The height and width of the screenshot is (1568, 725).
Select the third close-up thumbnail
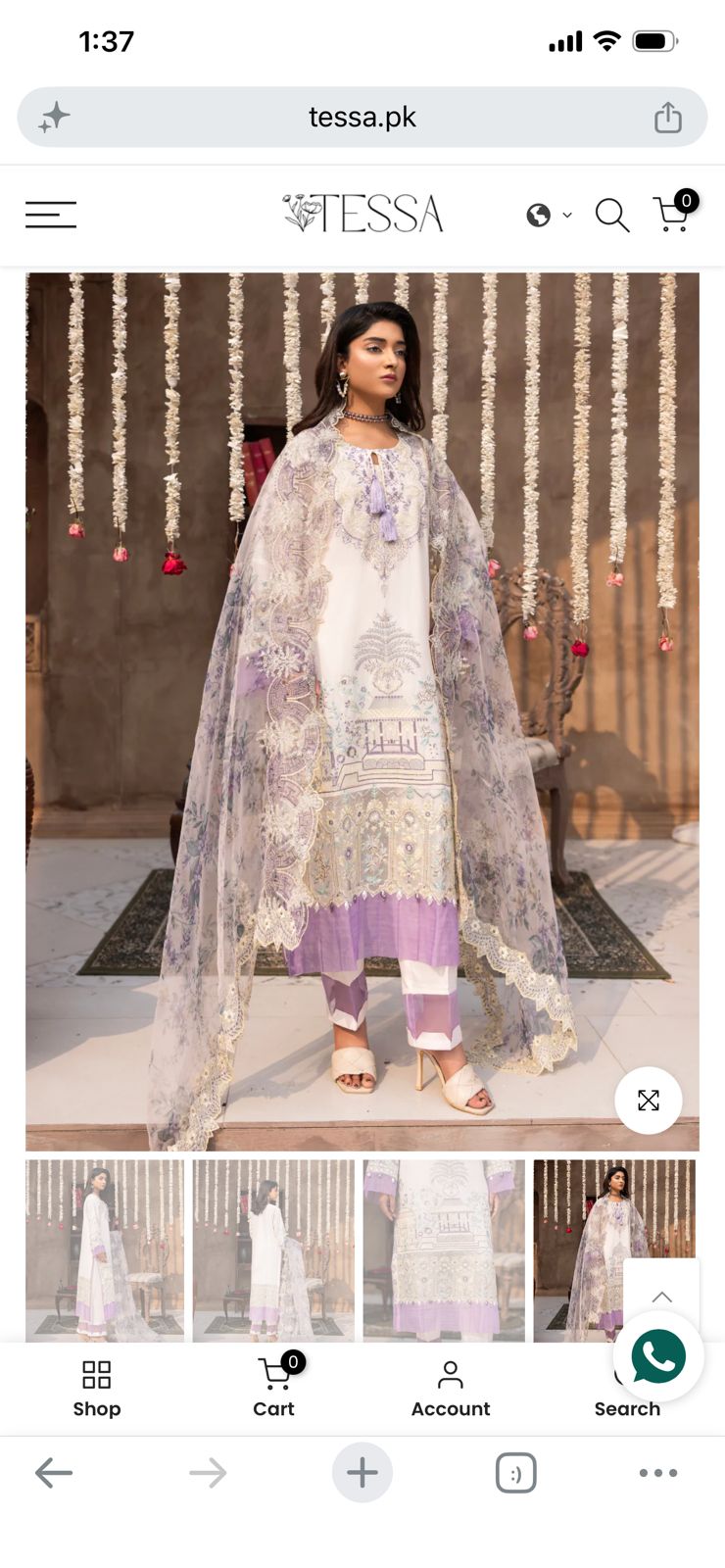(x=444, y=1250)
